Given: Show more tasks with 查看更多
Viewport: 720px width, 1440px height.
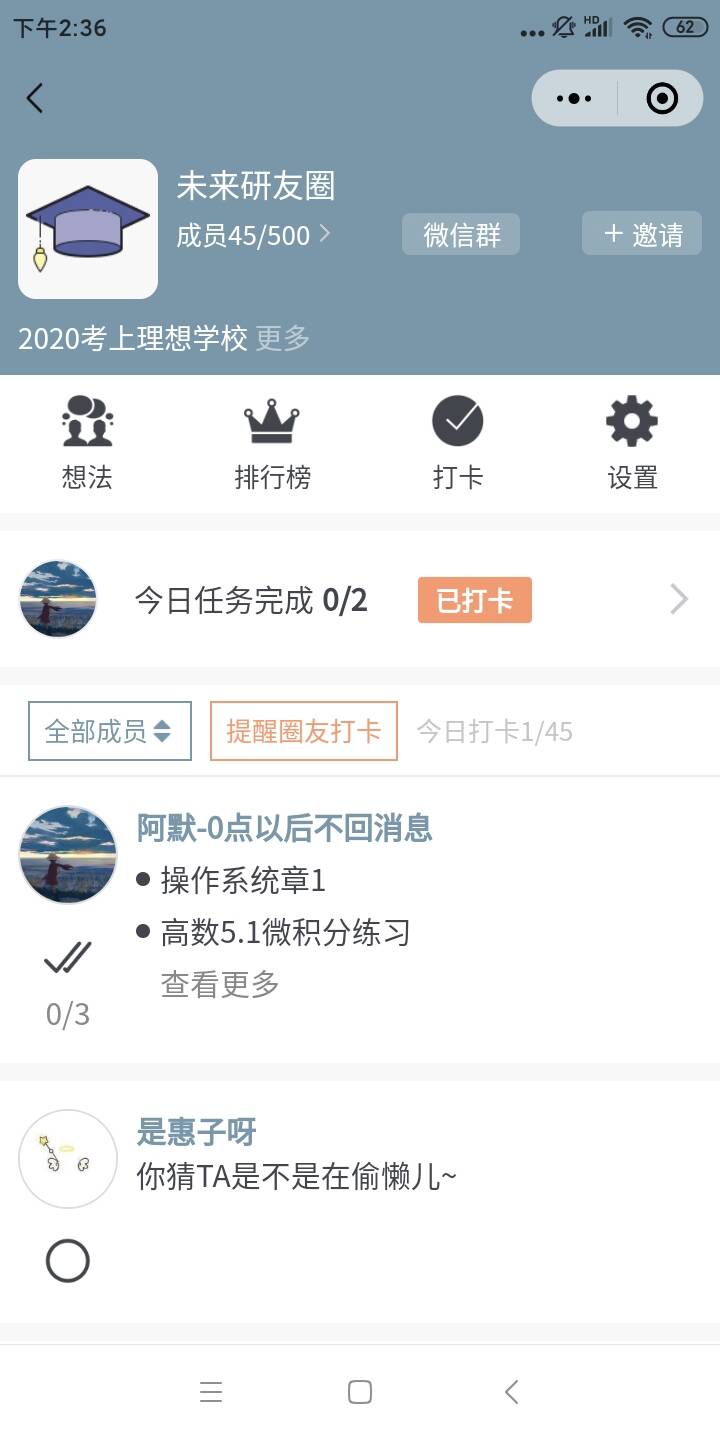Looking at the screenshot, I should pyautogui.click(x=220, y=985).
